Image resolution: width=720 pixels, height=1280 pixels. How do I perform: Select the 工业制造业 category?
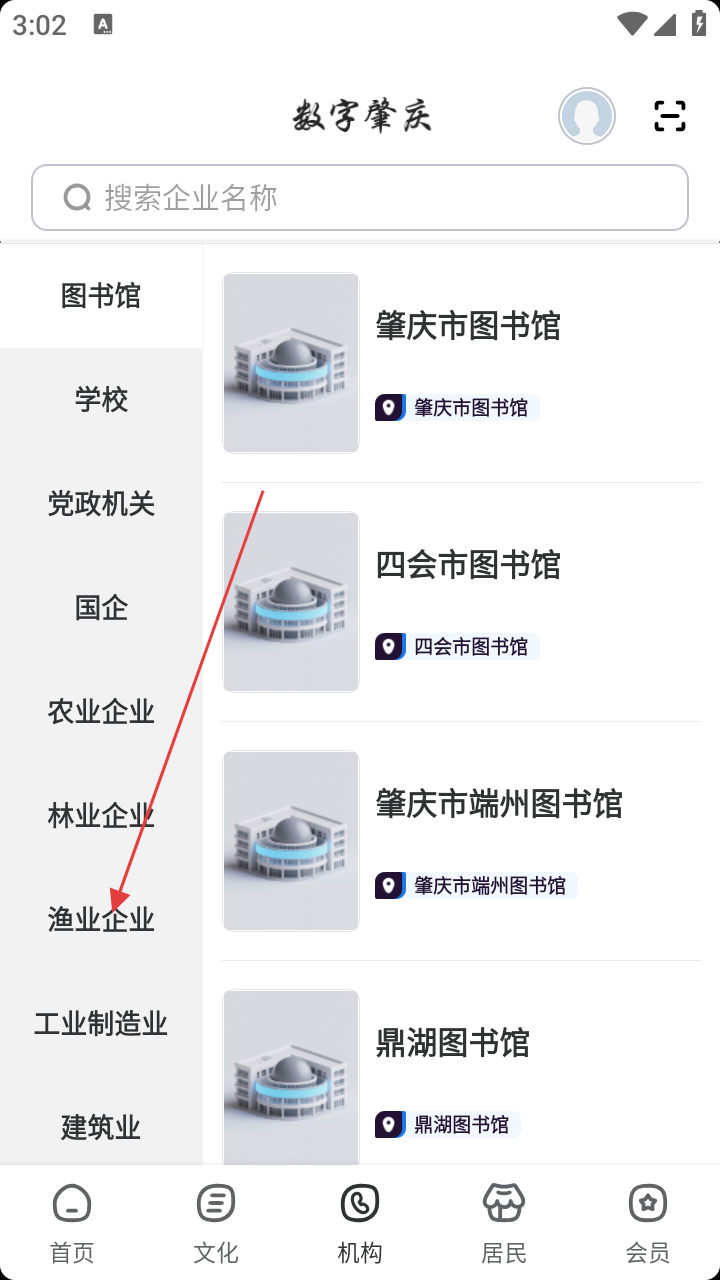(x=101, y=1024)
